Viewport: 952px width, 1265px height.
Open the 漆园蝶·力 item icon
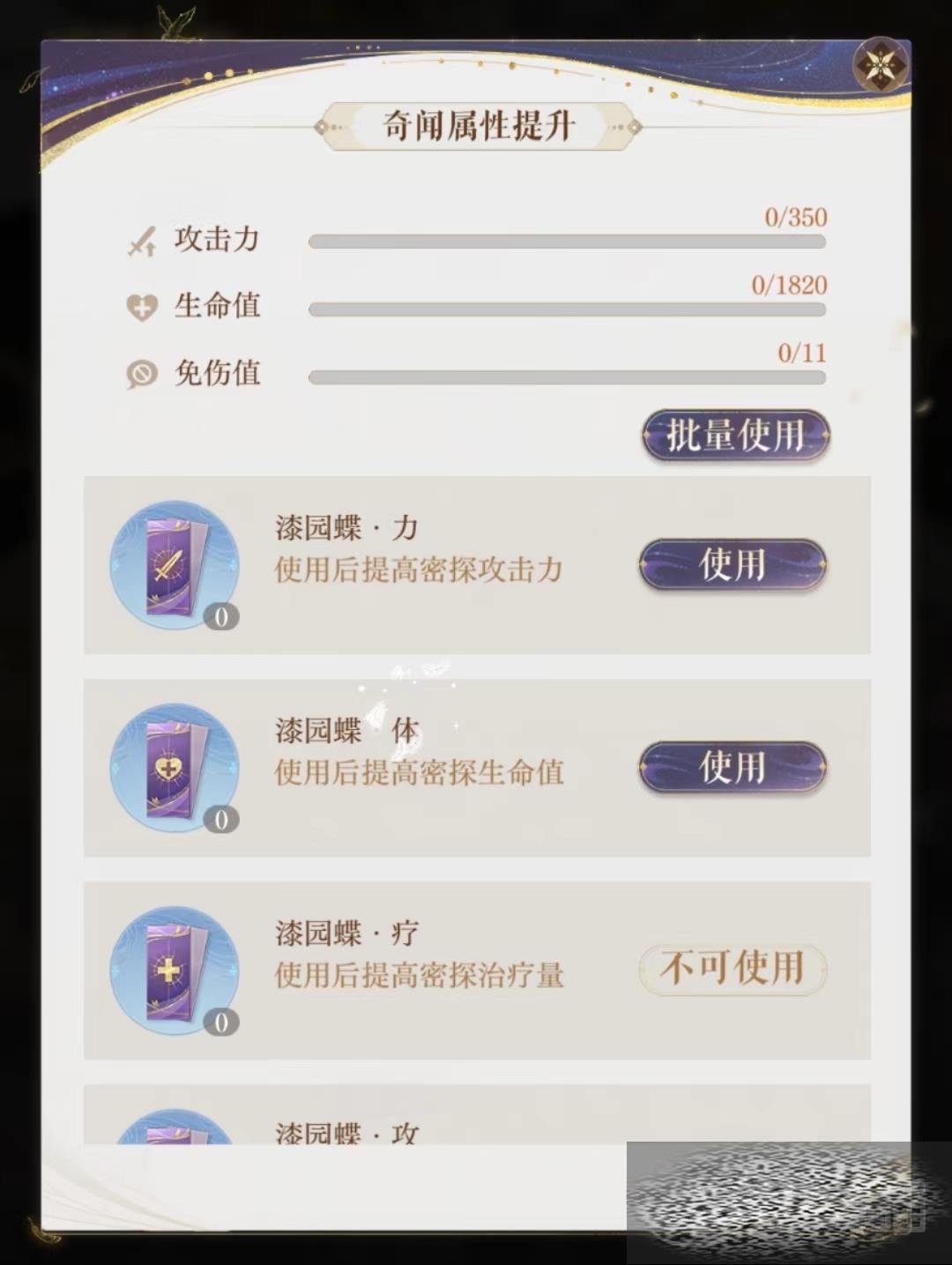[175, 565]
